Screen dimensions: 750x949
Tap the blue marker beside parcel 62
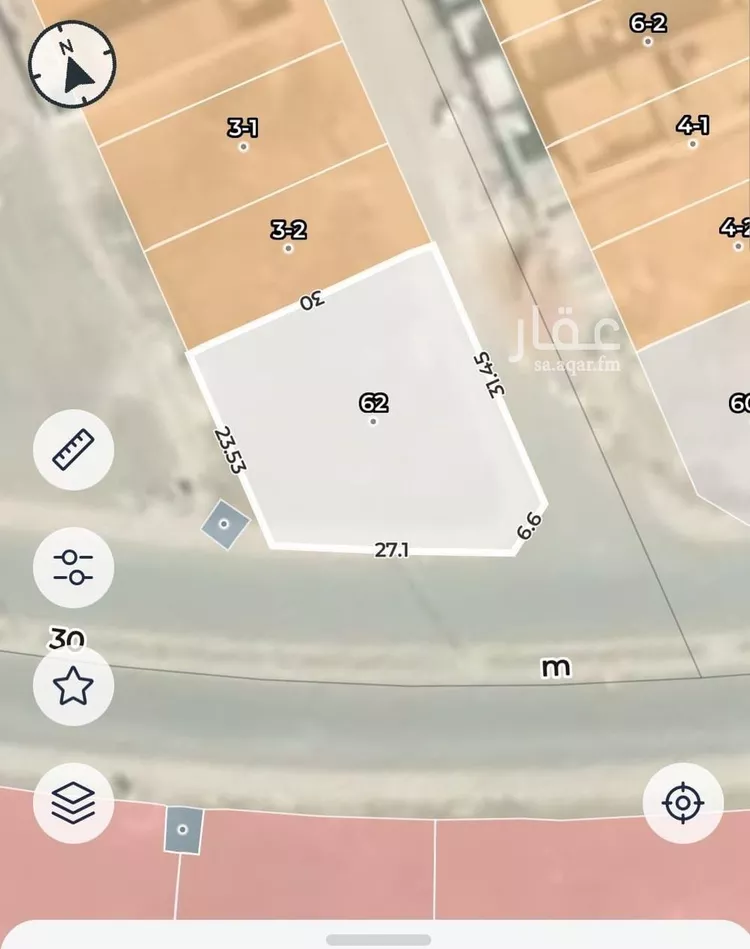(x=225, y=523)
